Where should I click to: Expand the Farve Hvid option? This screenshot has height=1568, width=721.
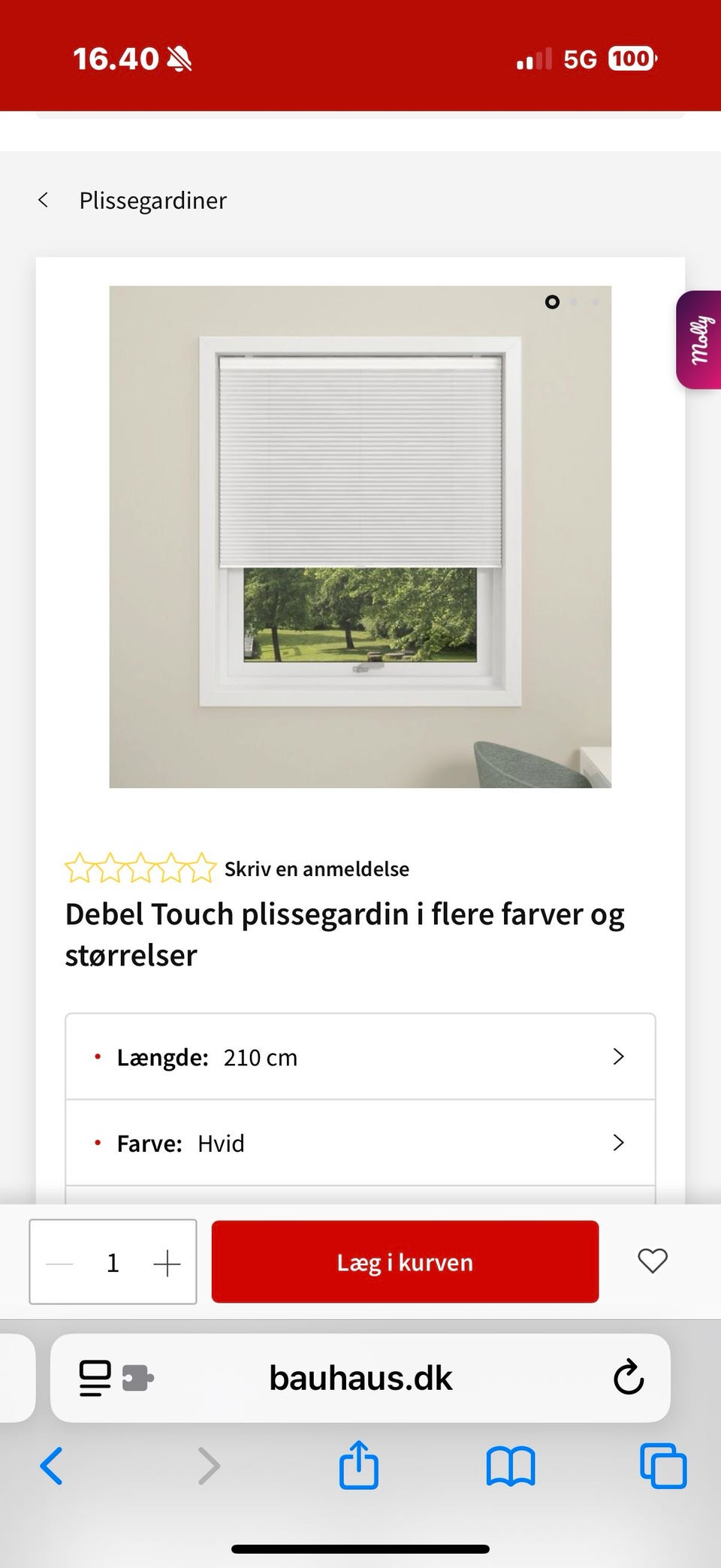tap(360, 1143)
